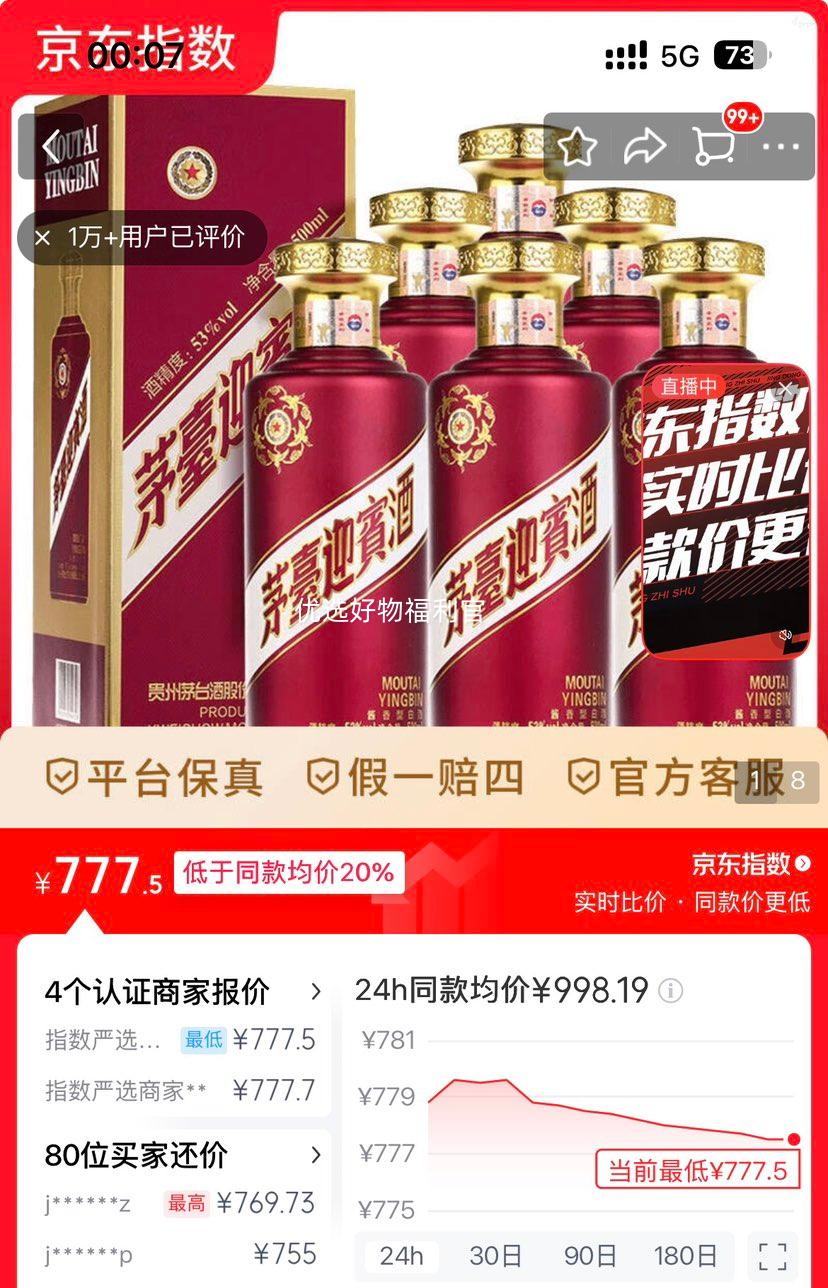828x1288 pixels.
Task: Tap the info icon beside 24h均价¥998.19
Action: coord(672,990)
